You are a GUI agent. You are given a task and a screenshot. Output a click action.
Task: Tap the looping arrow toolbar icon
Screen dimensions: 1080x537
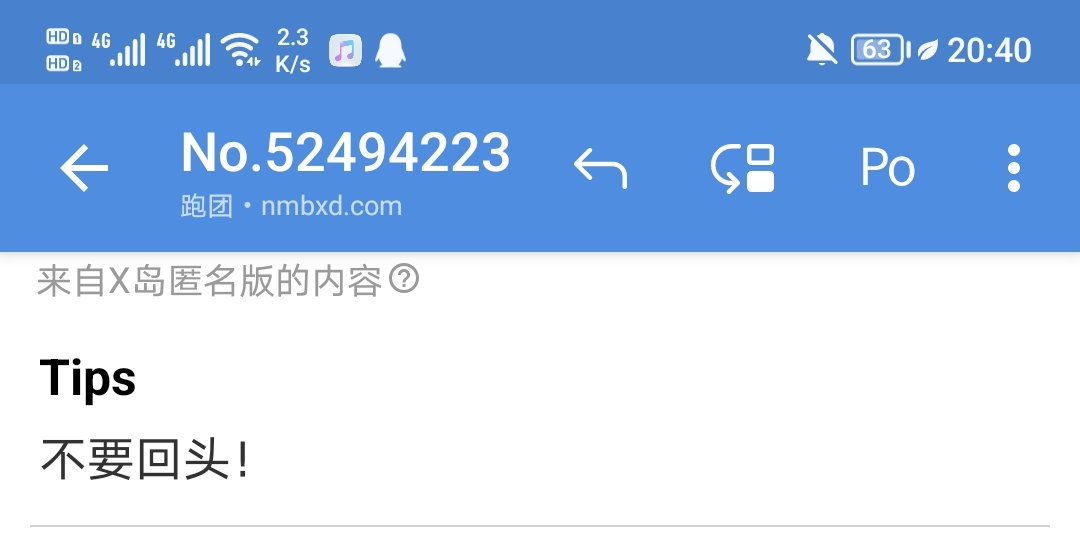(742, 168)
